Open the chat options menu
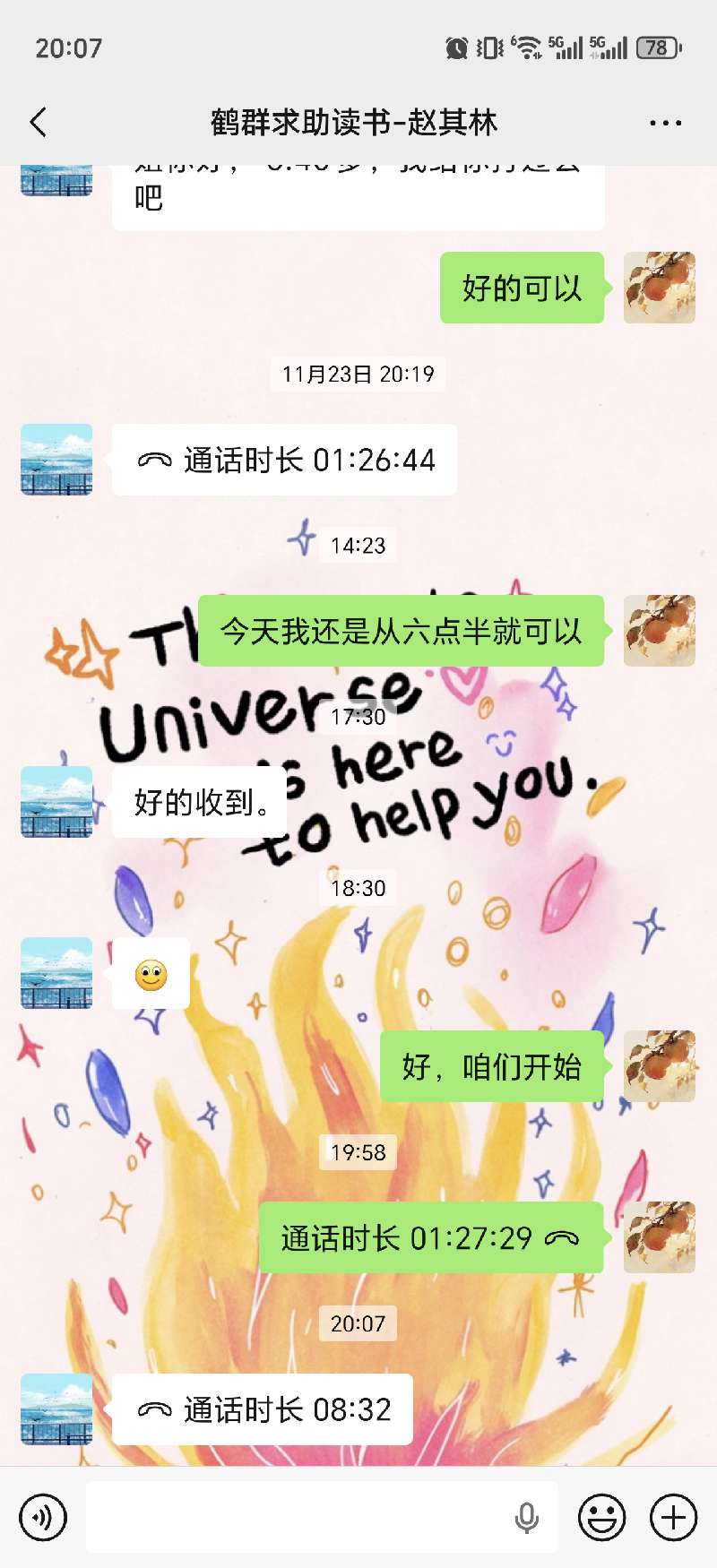The width and height of the screenshot is (717, 1568). (x=665, y=123)
